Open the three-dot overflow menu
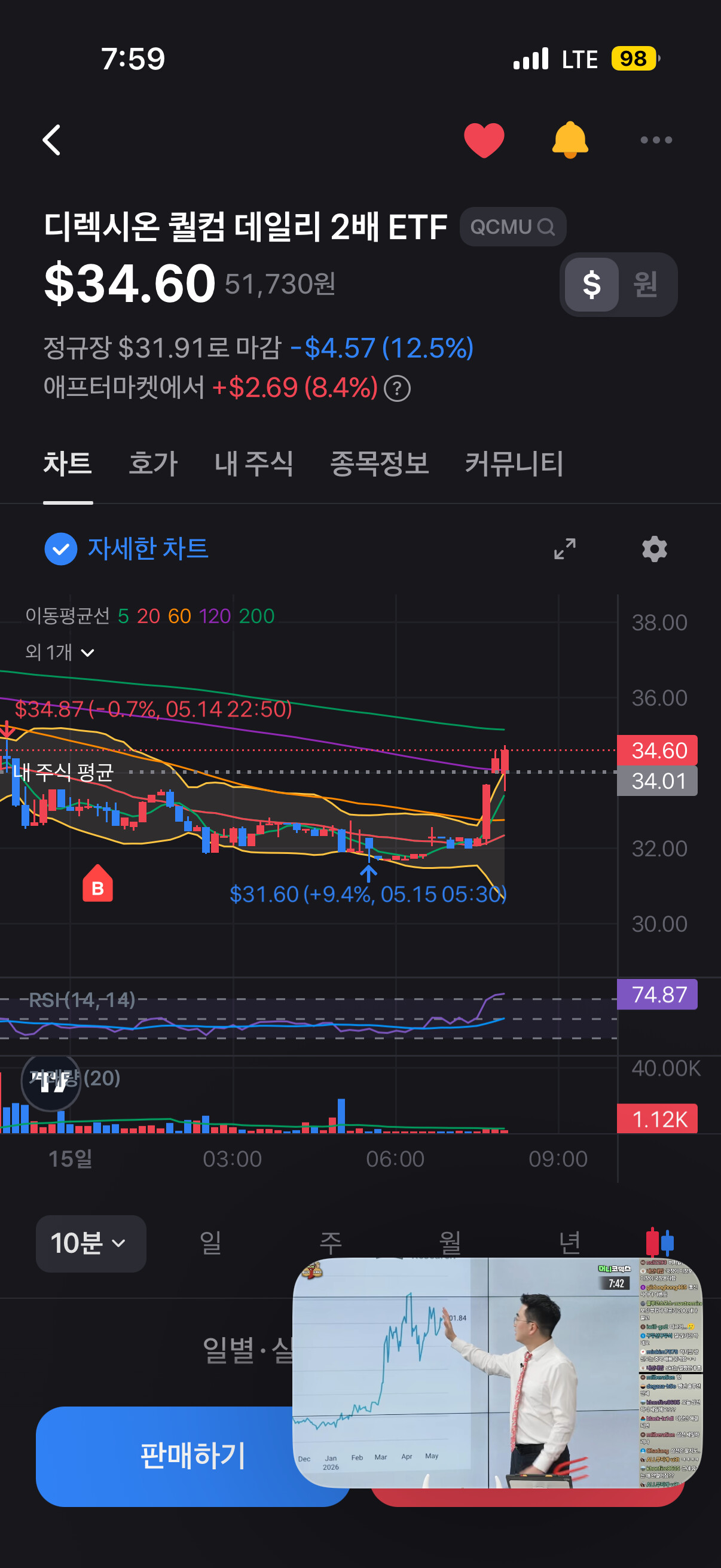 pyautogui.click(x=656, y=140)
